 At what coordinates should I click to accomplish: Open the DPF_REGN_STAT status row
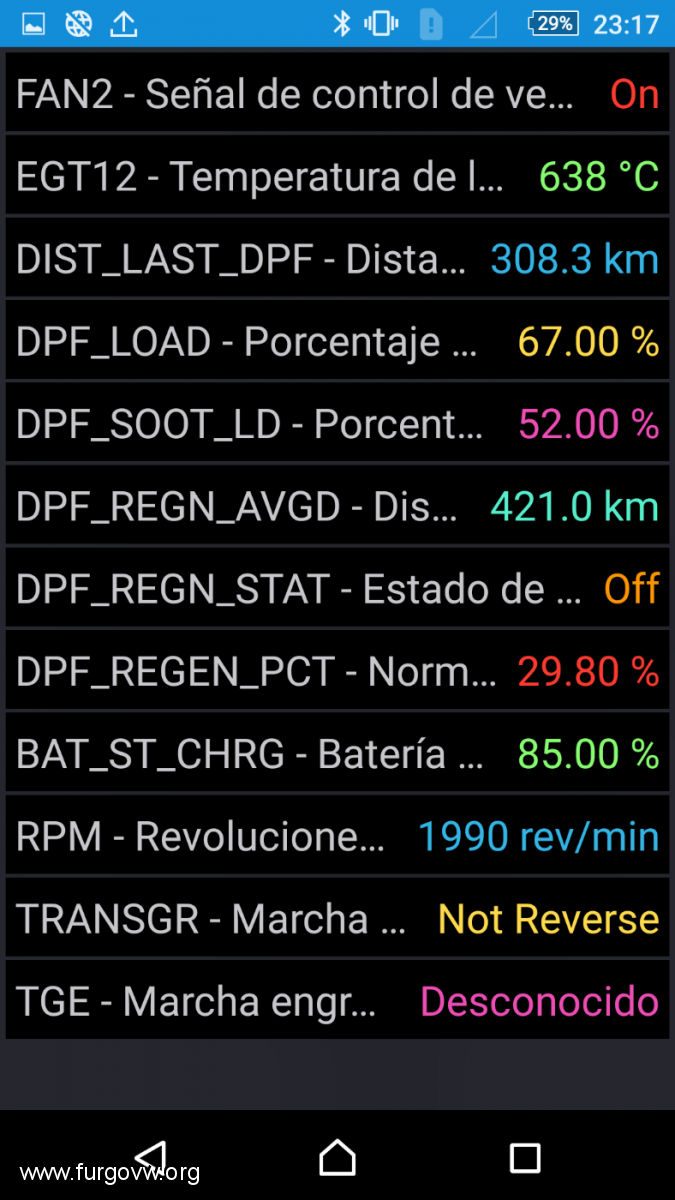point(337,588)
